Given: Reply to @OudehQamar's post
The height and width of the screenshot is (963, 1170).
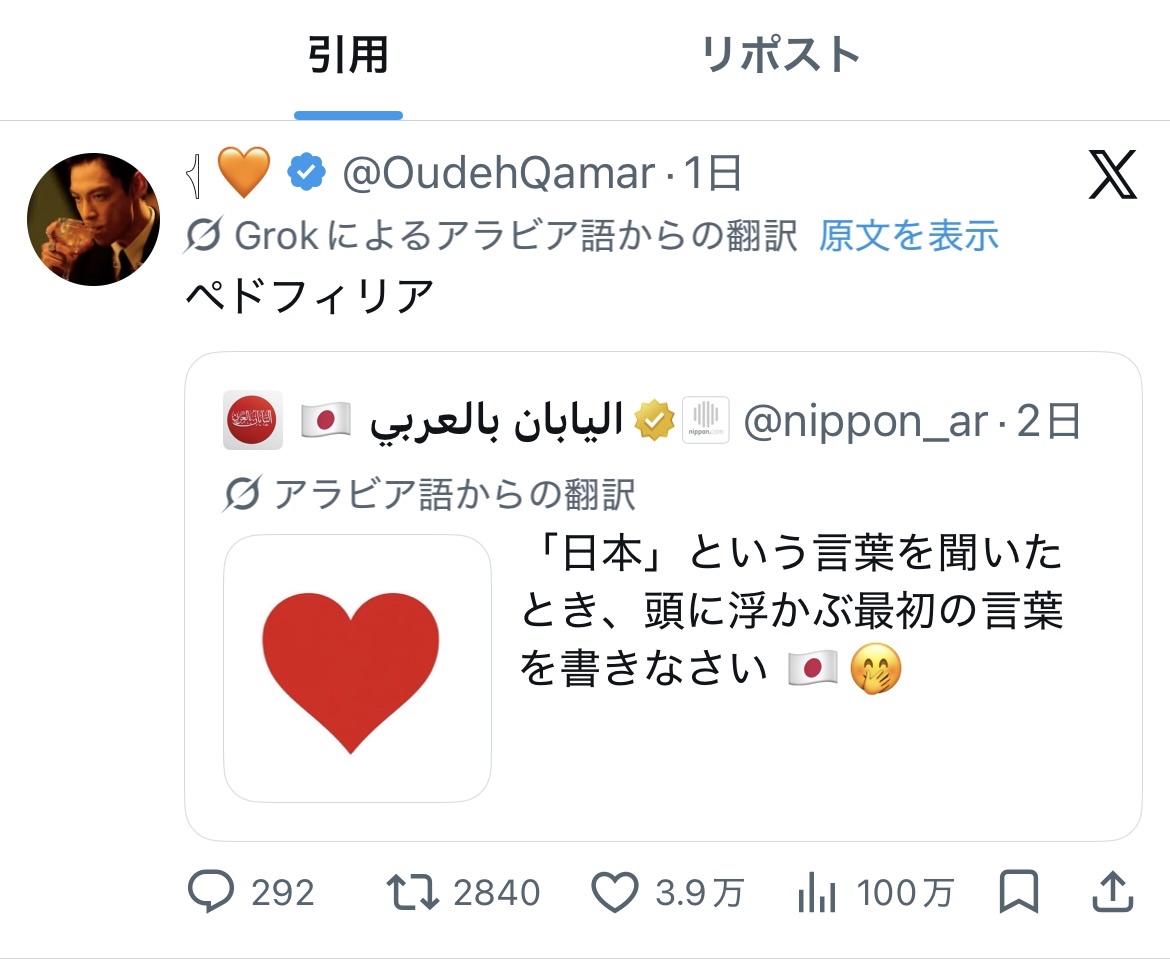Looking at the screenshot, I should pyautogui.click(x=211, y=892).
